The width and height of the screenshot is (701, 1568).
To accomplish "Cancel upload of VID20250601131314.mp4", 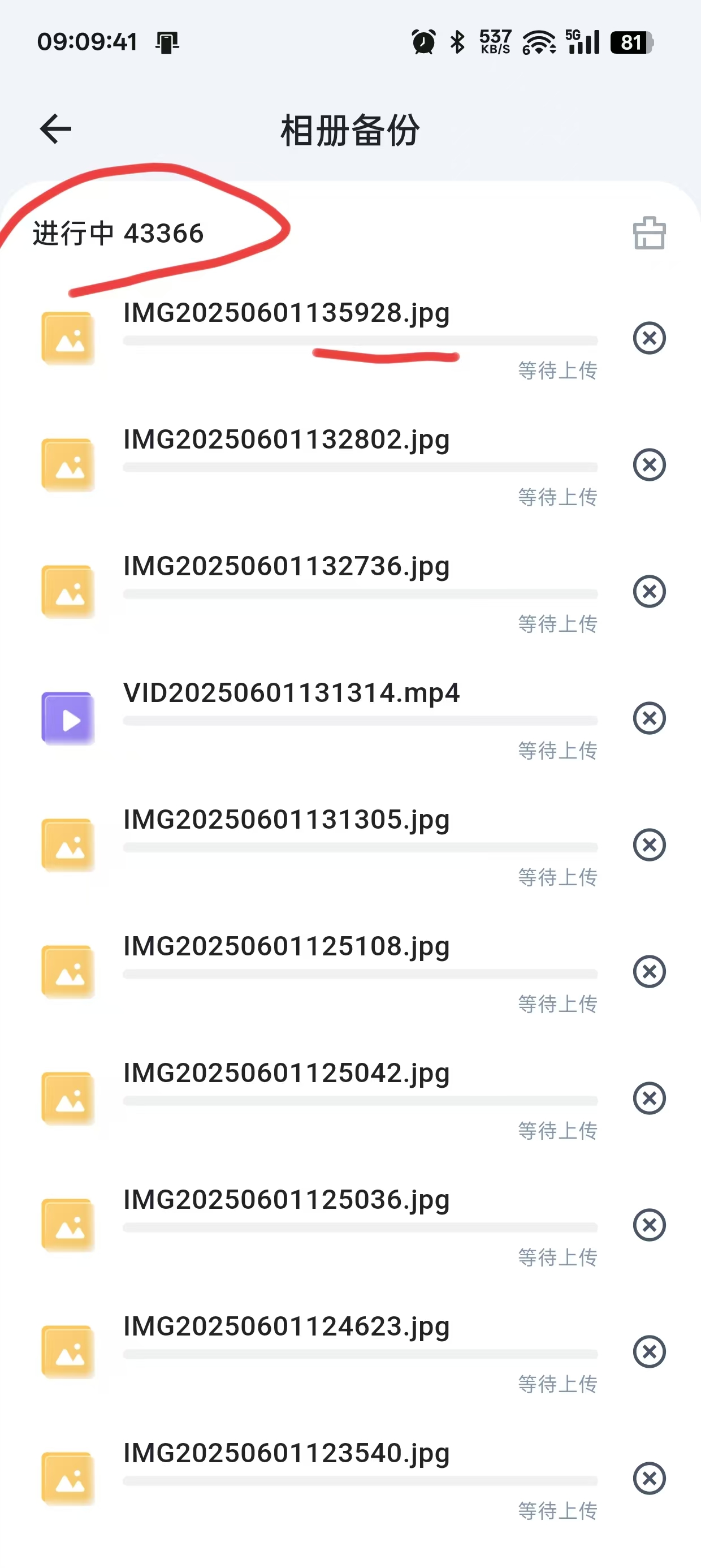I will 648,718.
